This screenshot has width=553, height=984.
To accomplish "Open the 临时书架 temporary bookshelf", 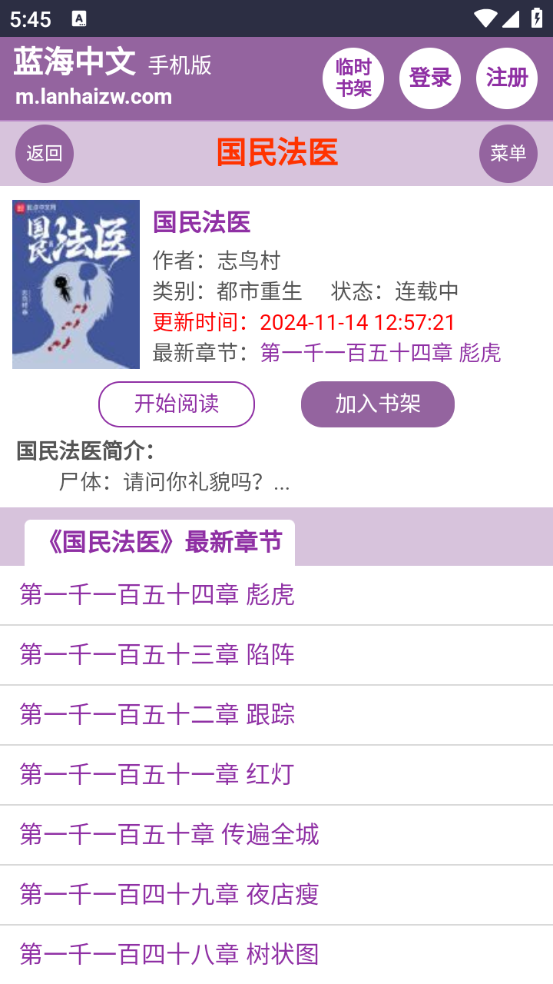I will [x=353, y=78].
